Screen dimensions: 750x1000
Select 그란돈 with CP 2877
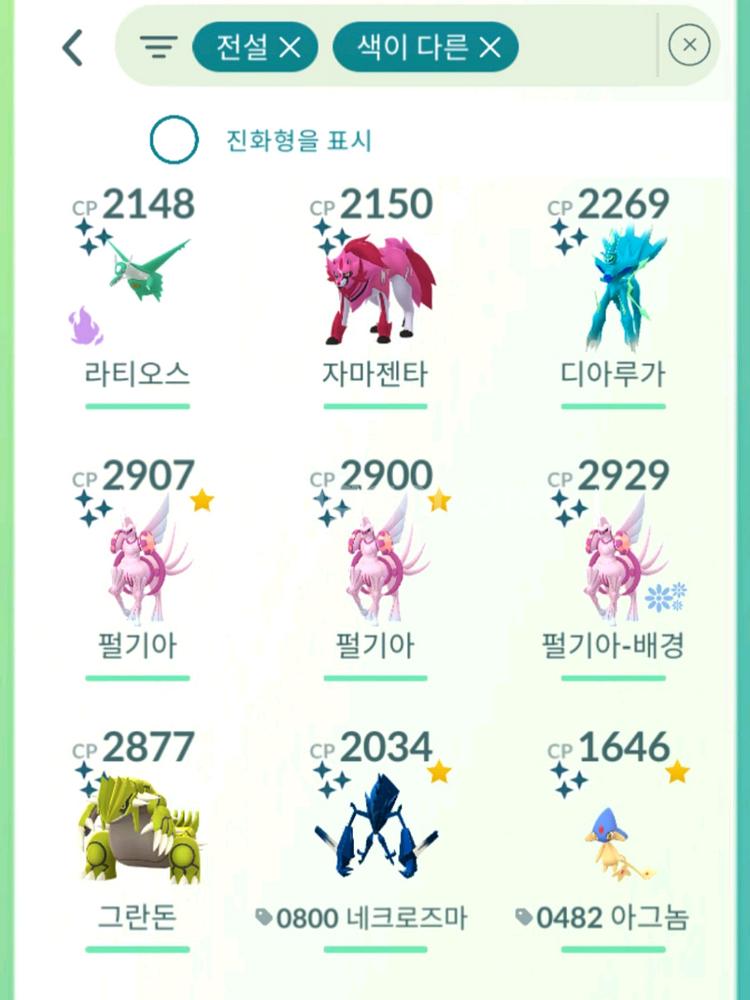click(x=137, y=841)
